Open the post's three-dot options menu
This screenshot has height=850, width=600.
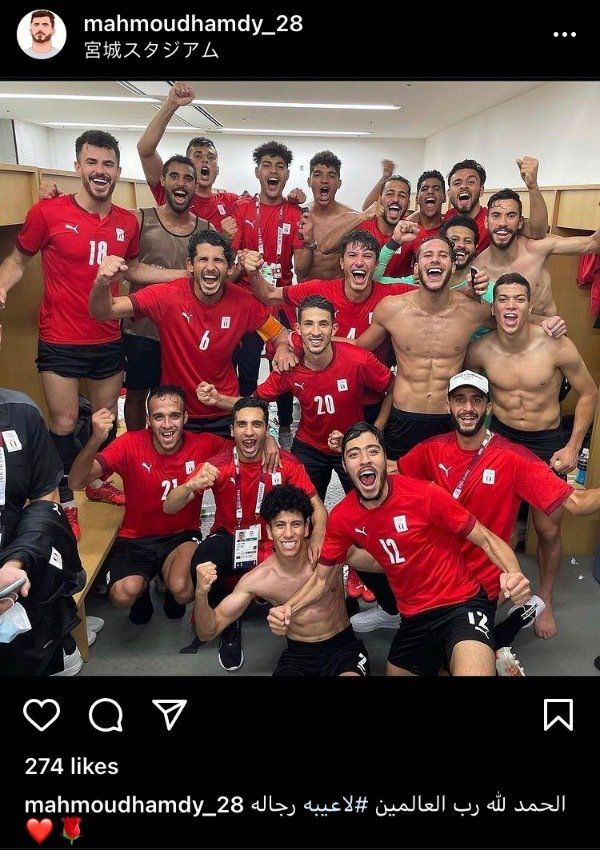564,34
